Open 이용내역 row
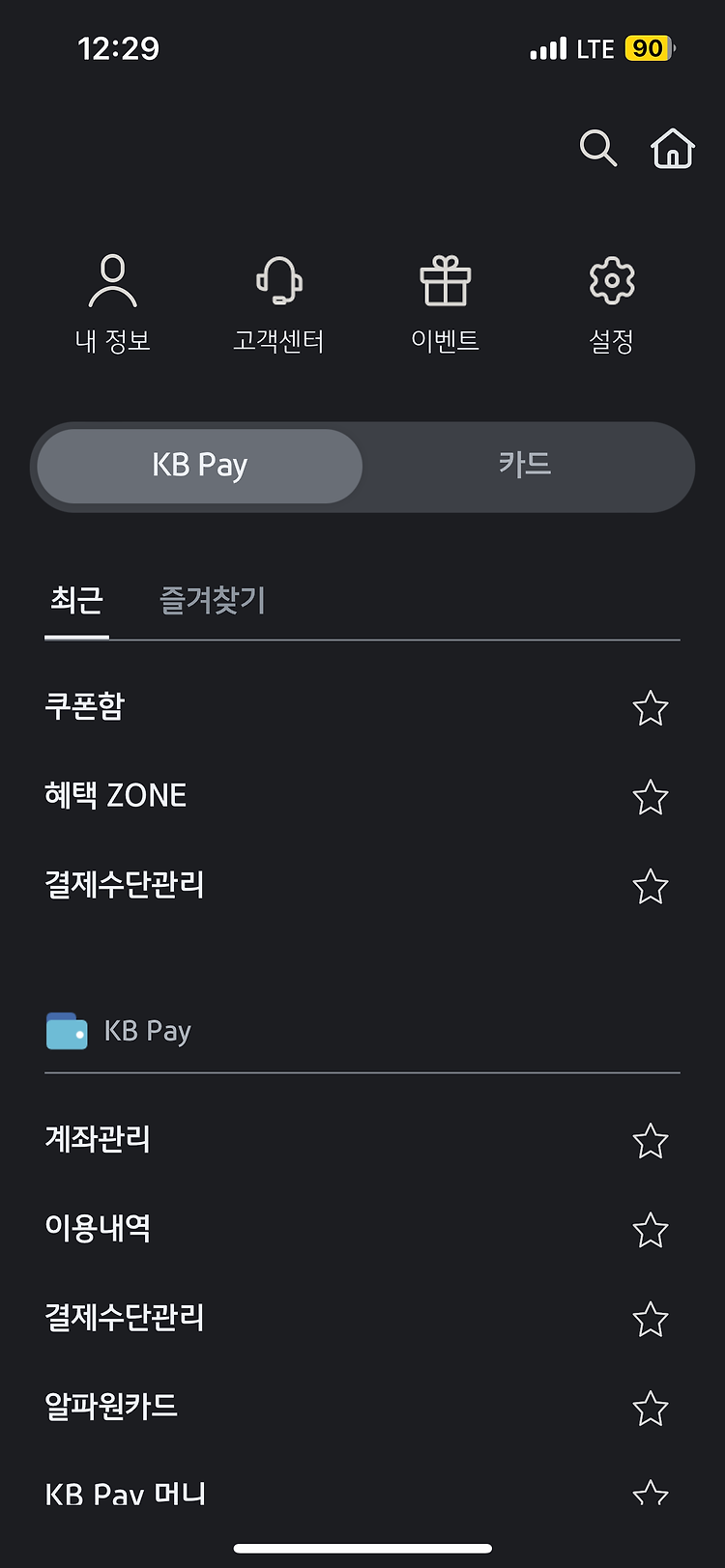This screenshot has height=1568, width=725. point(362,1229)
